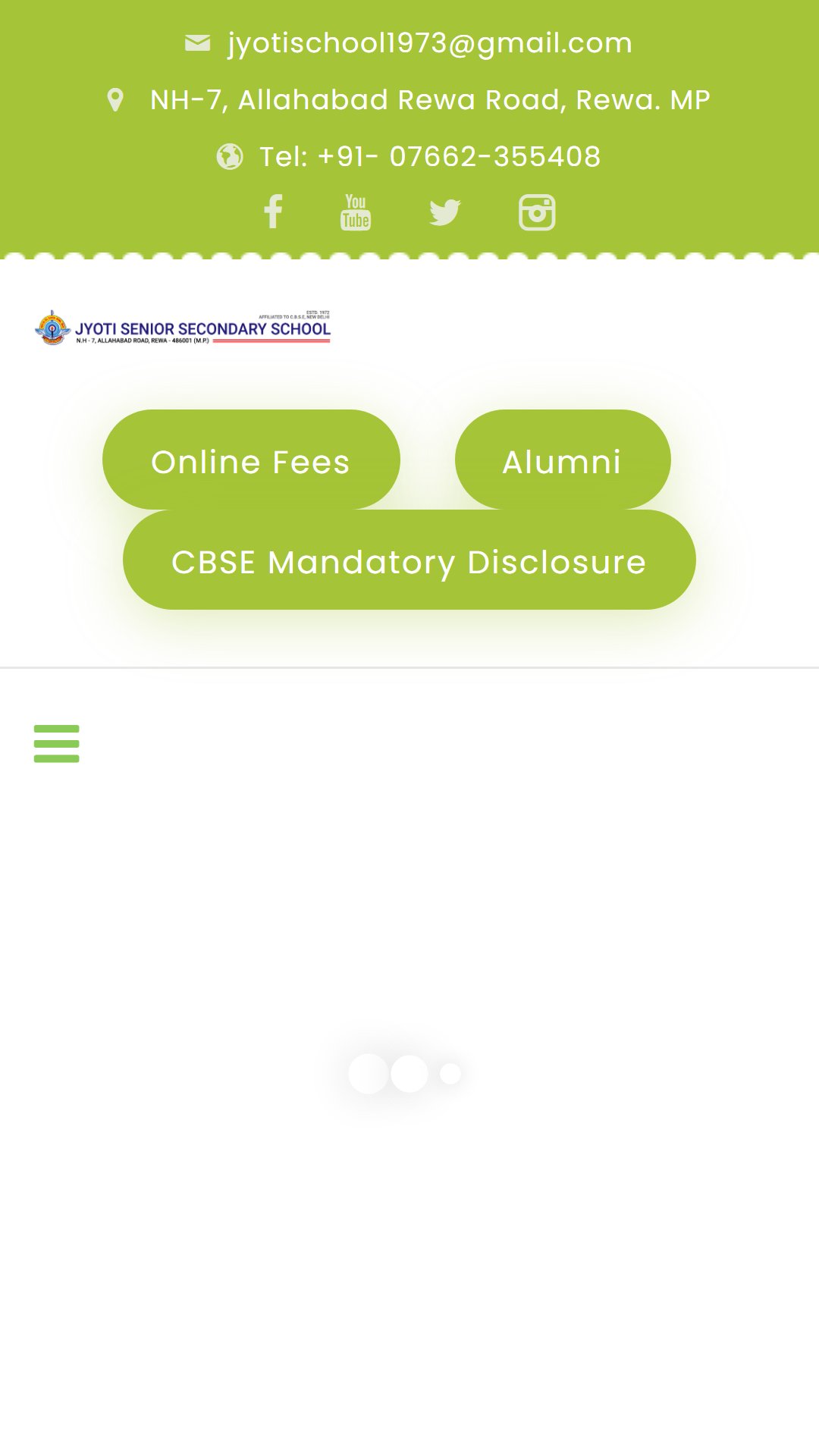Open the Alumni page

point(563,460)
